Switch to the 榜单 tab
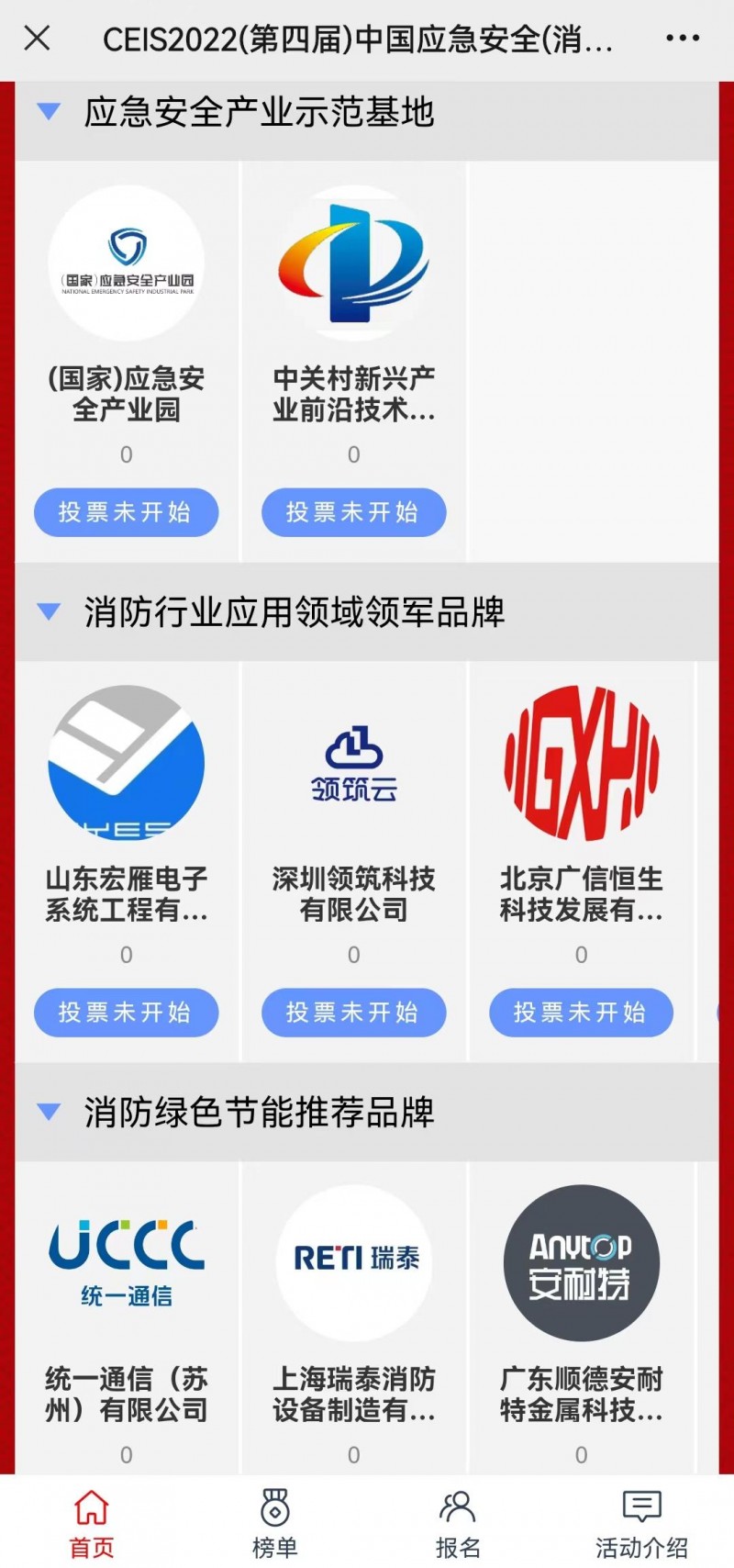Image resolution: width=734 pixels, height=1568 pixels. pyautogui.click(x=274, y=1523)
